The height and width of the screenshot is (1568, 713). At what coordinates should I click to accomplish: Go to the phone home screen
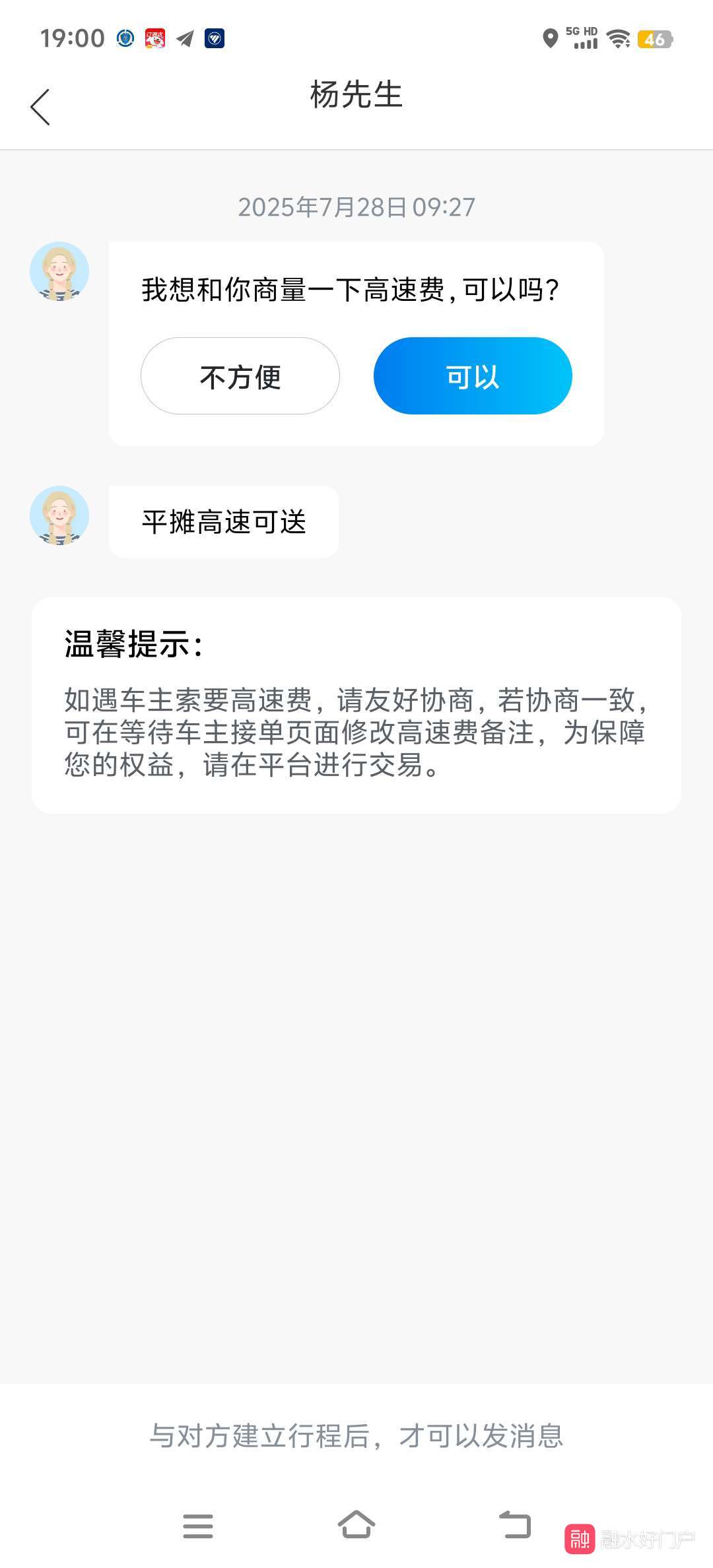pyautogui.click(x=356, y=1524)
